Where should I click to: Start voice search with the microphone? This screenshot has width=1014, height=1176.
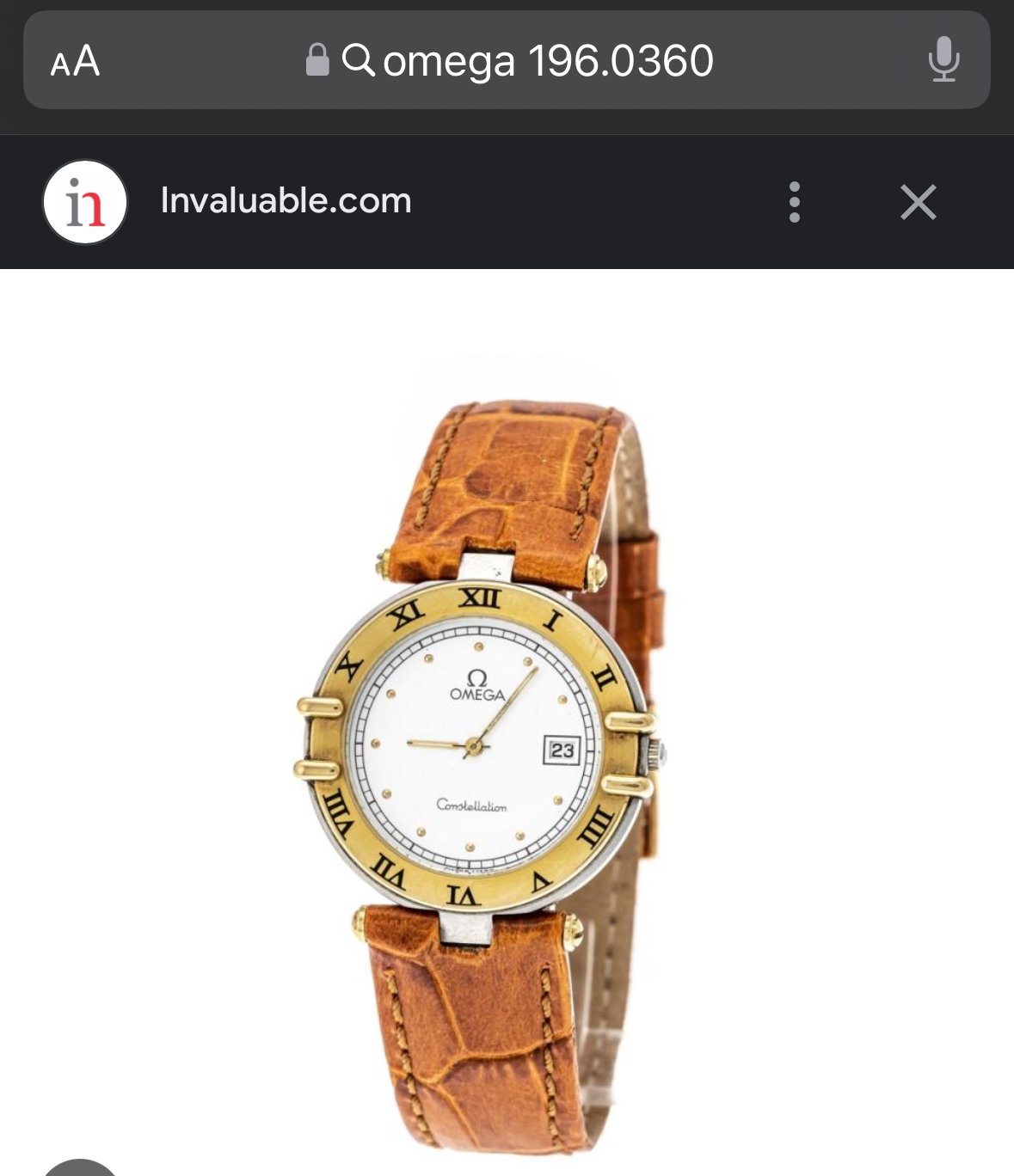click(943, 60)
